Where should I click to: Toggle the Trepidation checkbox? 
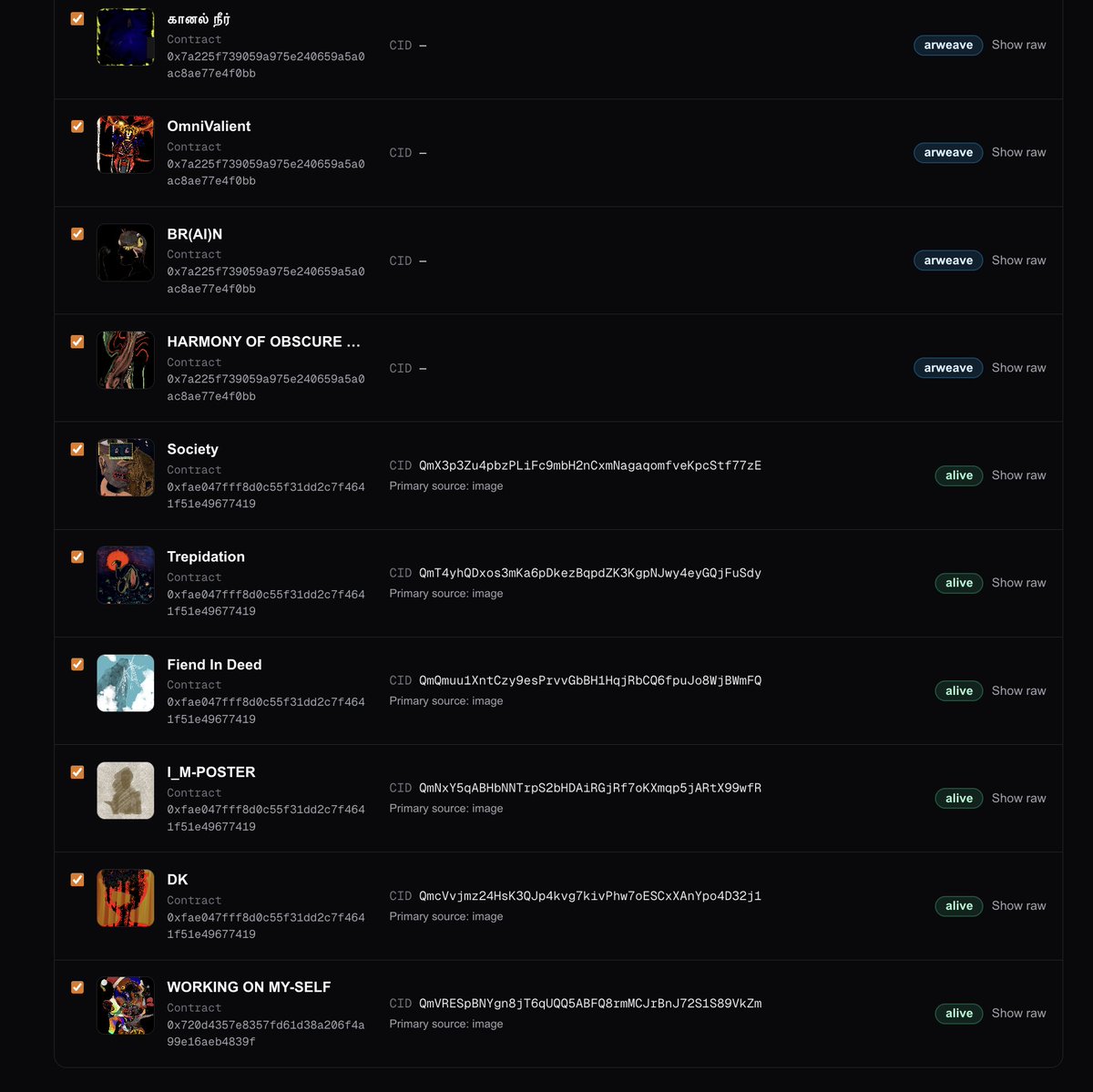[77, 556]
